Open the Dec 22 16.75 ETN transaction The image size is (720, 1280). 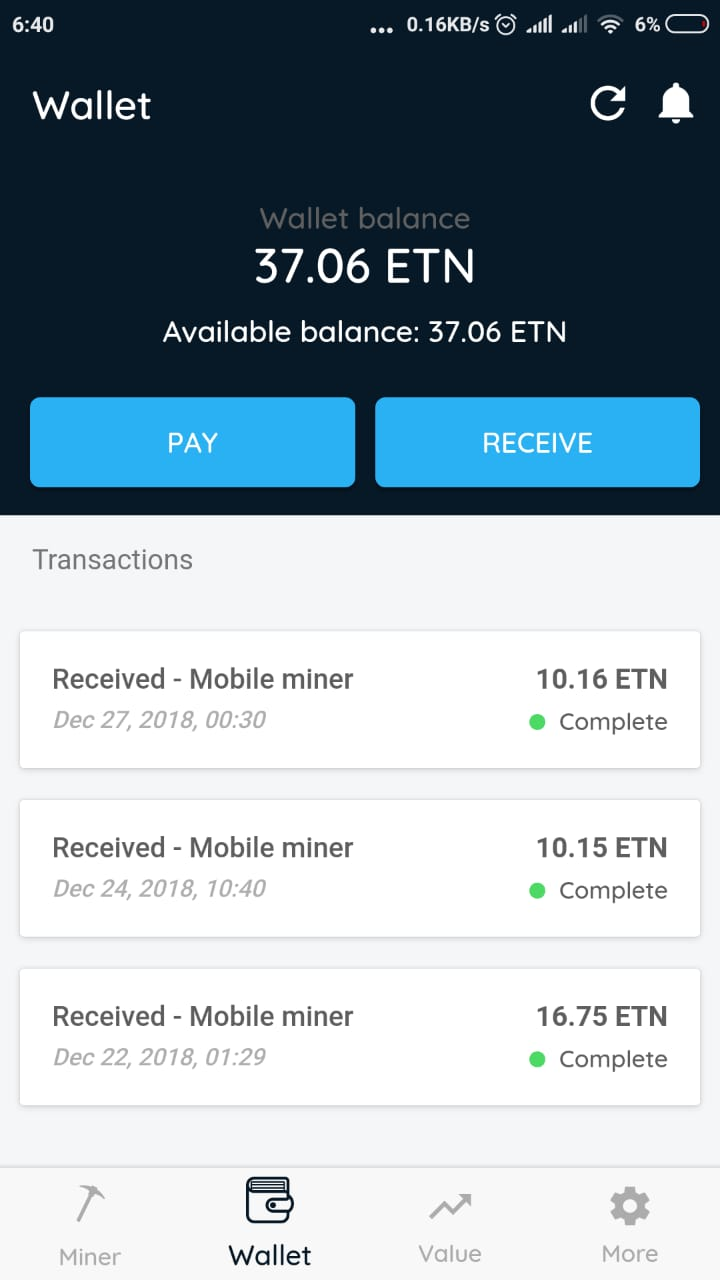[360, 1037]
